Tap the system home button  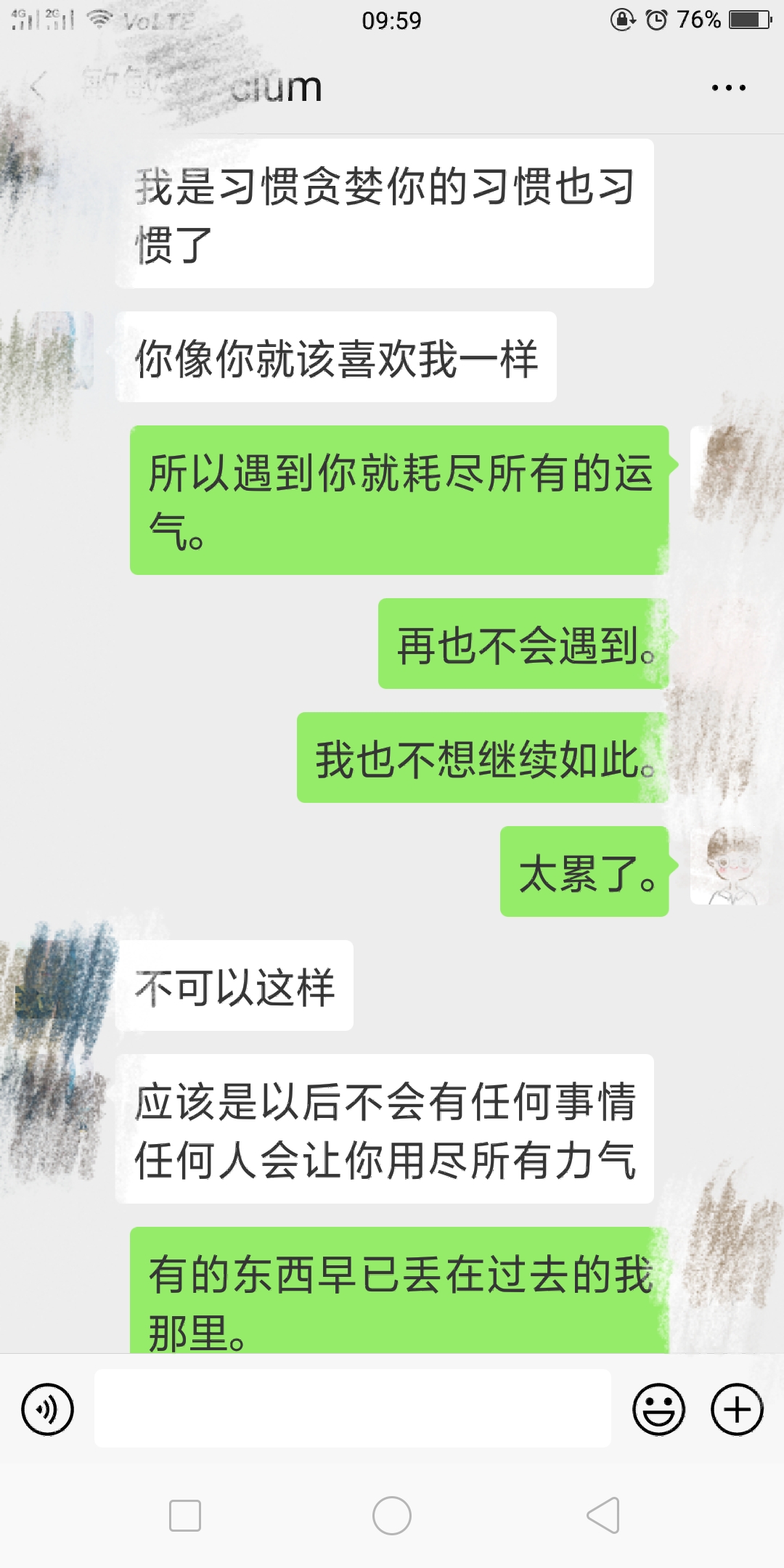click(x=392, y=1516)
